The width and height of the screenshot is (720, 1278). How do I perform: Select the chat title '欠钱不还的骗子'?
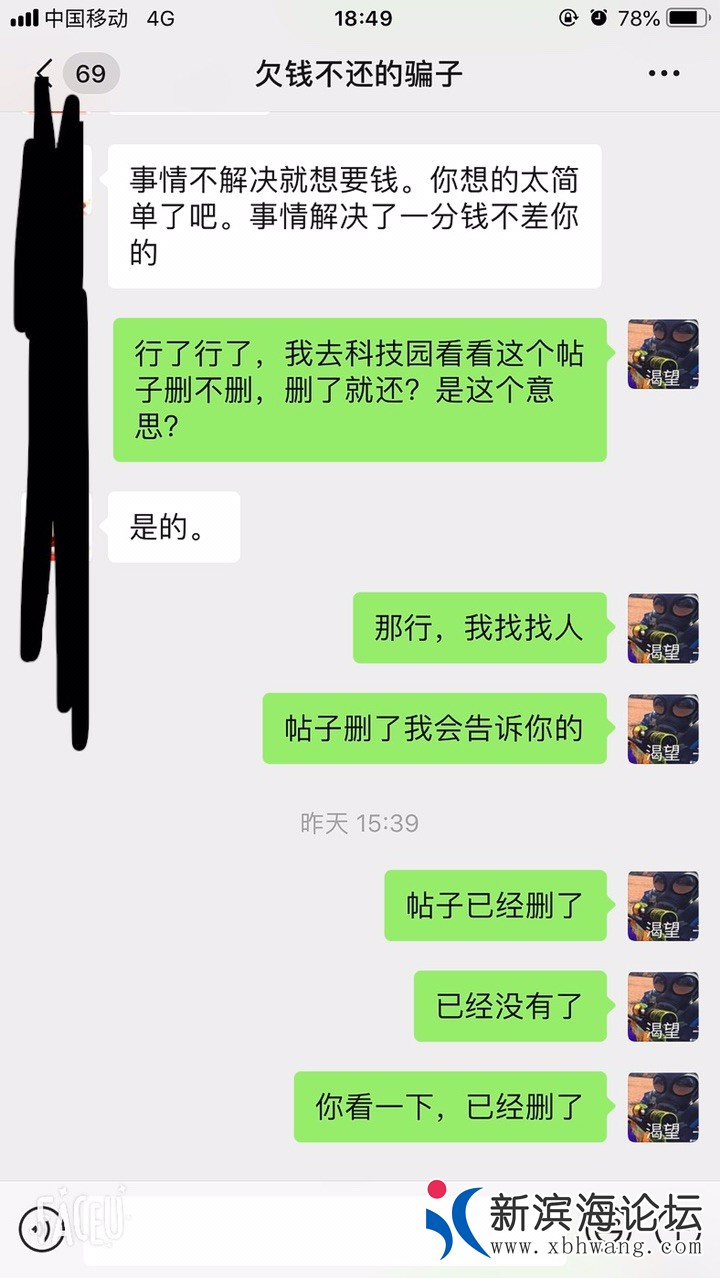(360, 73)
